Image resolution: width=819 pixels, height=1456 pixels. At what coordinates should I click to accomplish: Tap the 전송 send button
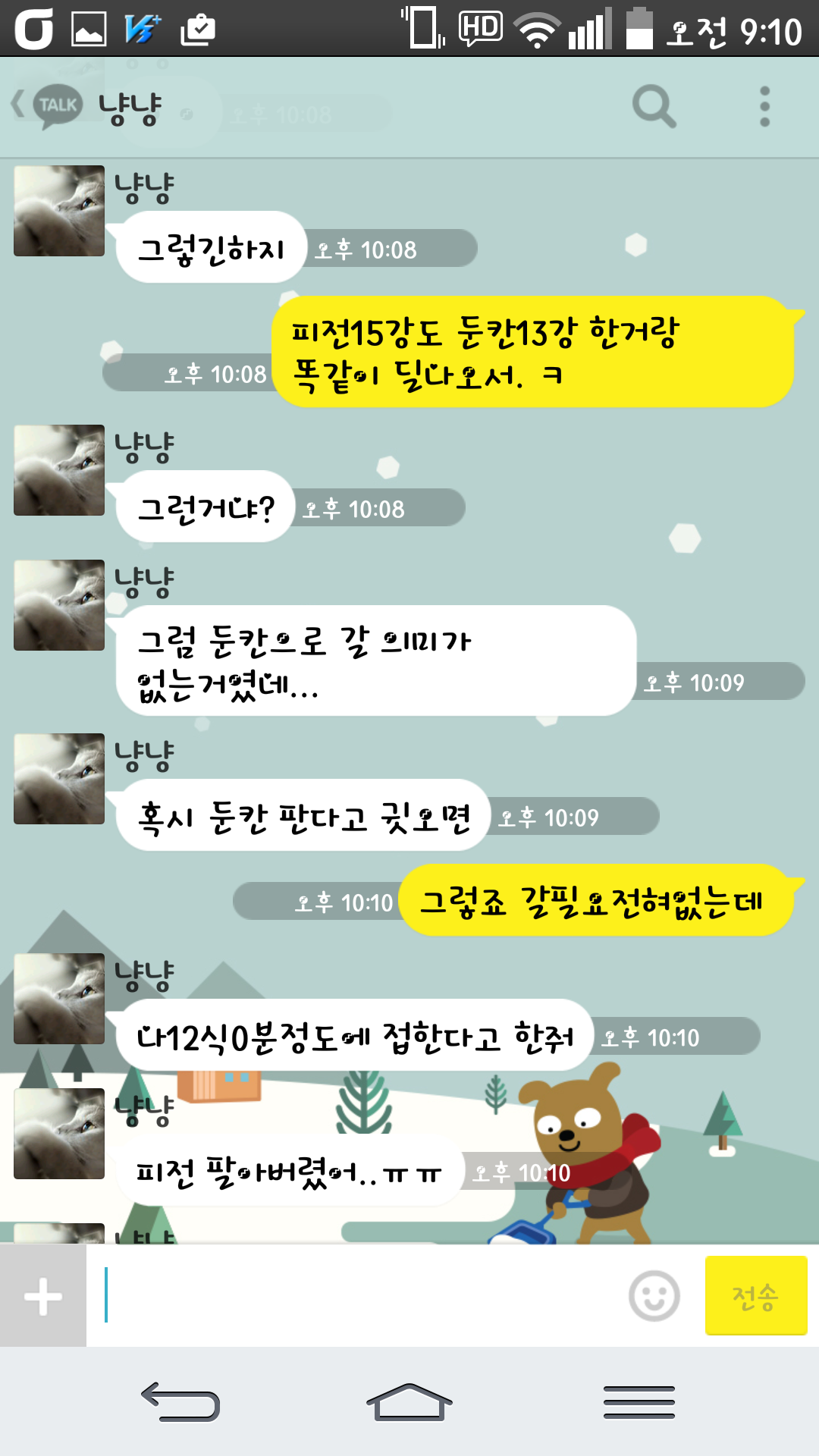(x=755, y=1296)
